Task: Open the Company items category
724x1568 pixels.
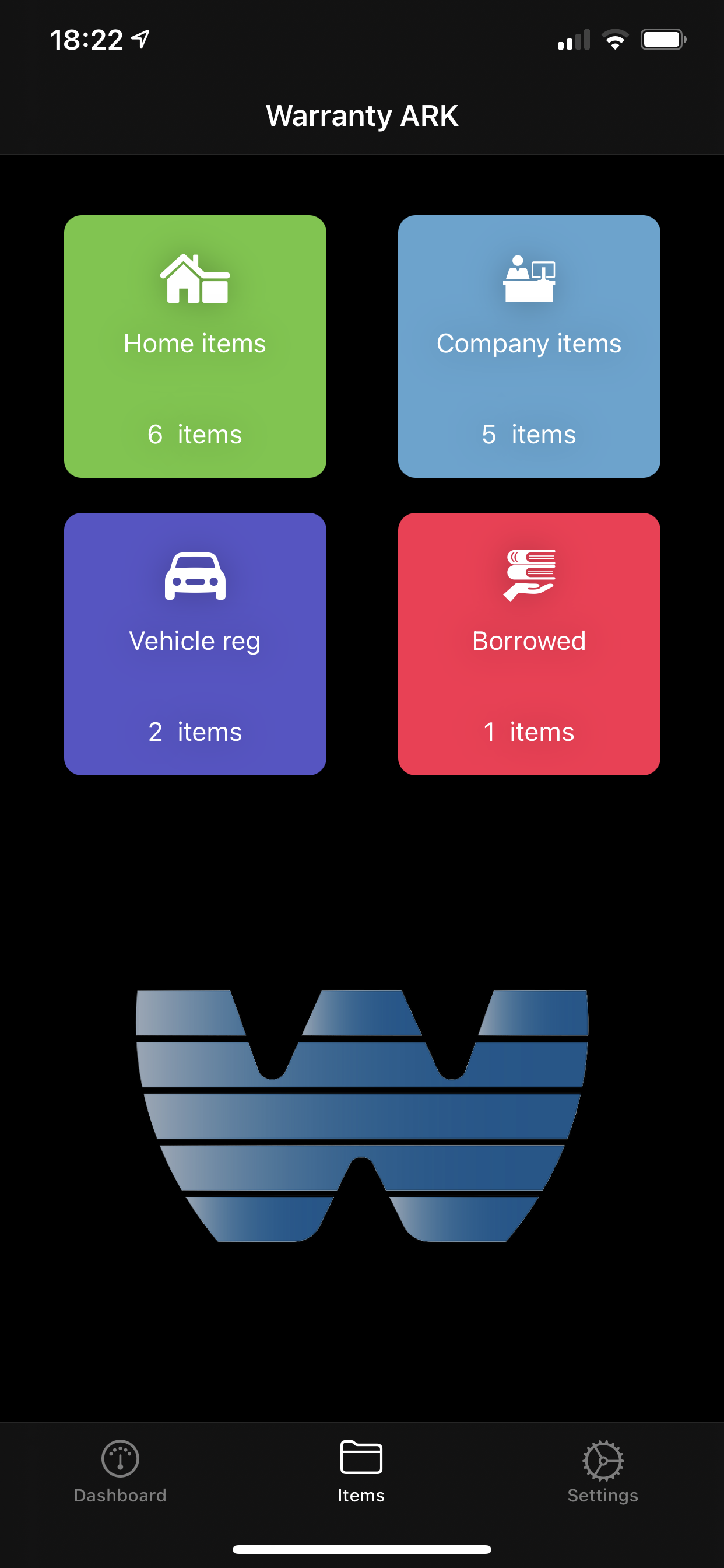Action: pyautogui.click(x=529, y=346)
